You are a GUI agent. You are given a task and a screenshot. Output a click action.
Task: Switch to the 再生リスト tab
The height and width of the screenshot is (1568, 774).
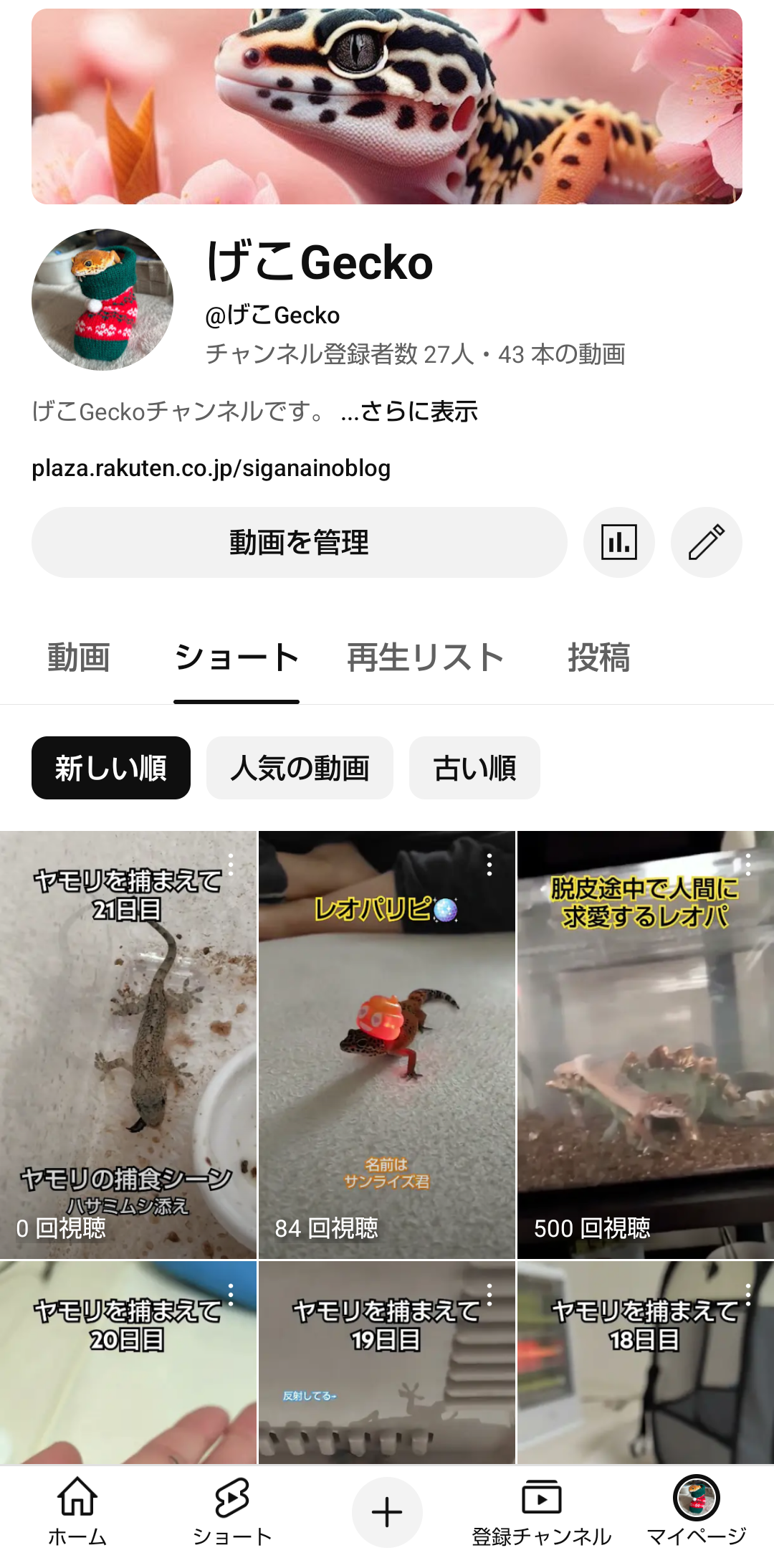pyautogui.click(x=426, y=657)
